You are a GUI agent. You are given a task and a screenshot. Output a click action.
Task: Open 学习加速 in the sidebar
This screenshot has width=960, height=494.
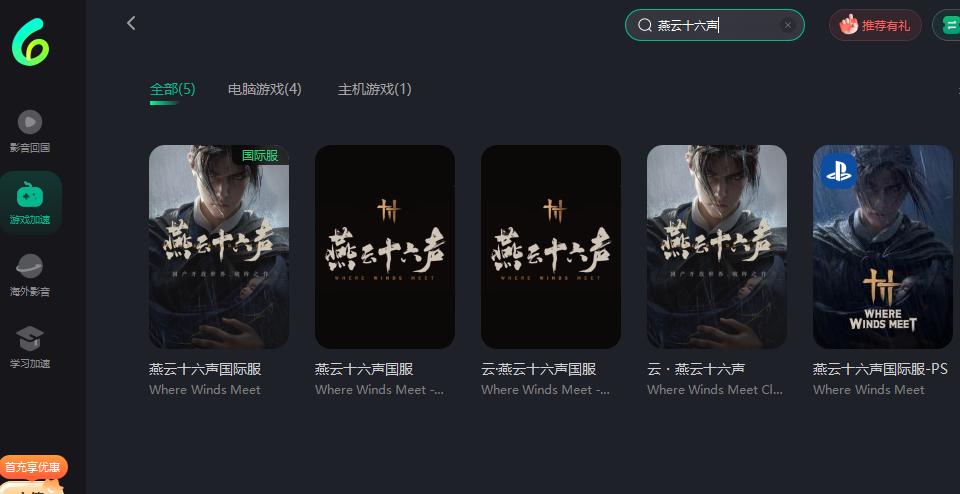click(30, 347)
